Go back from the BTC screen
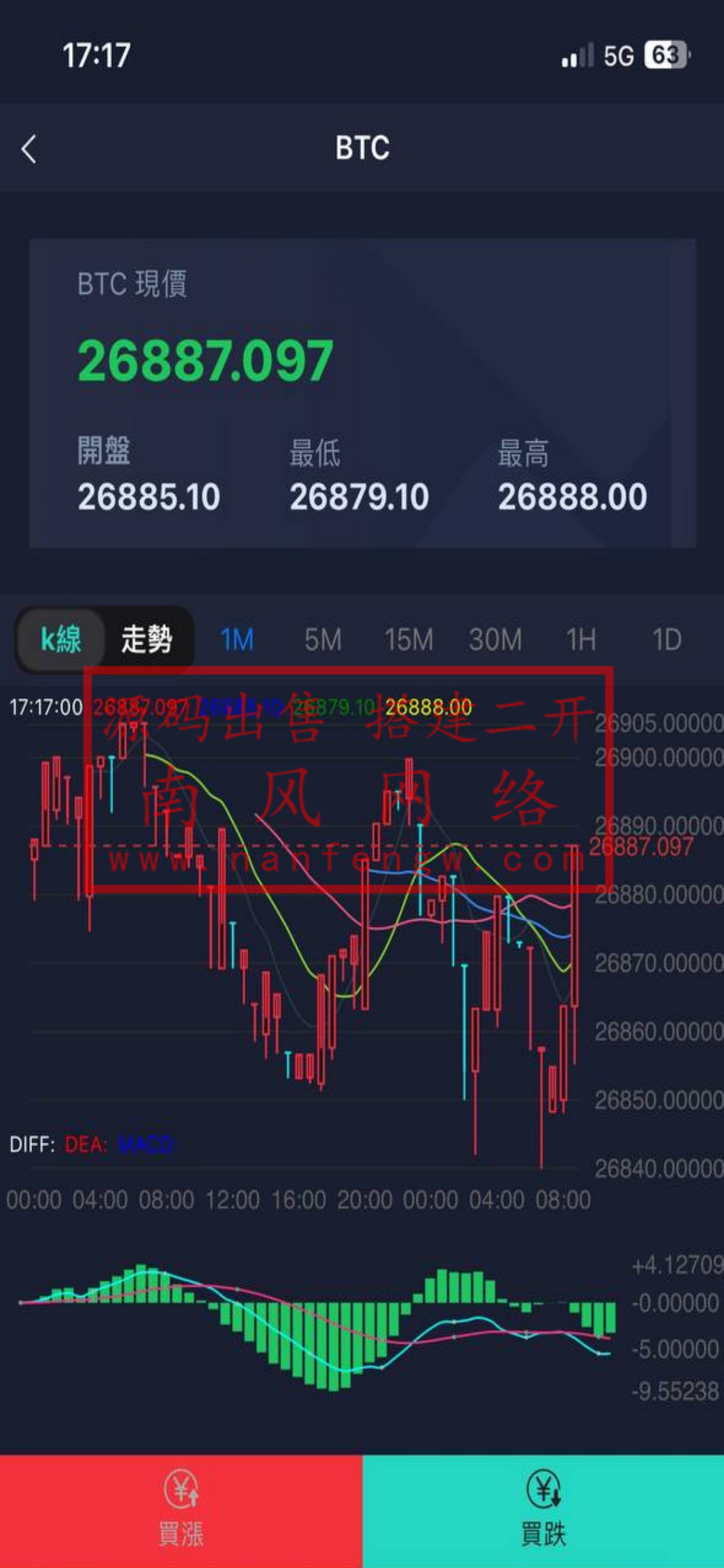 tap(29, 149)
